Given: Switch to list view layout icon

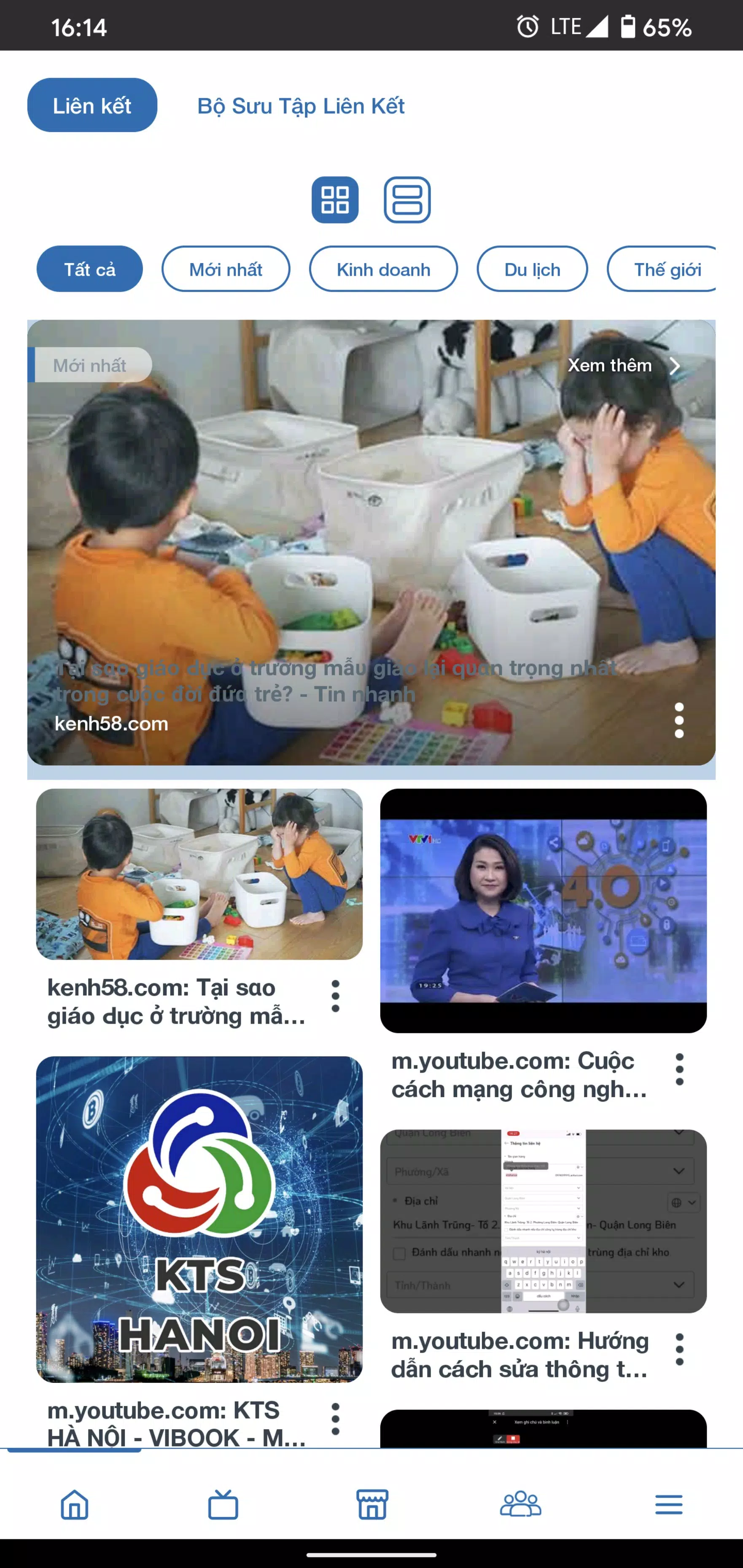Looking at the screenshot, I should [x=407, y=200].
